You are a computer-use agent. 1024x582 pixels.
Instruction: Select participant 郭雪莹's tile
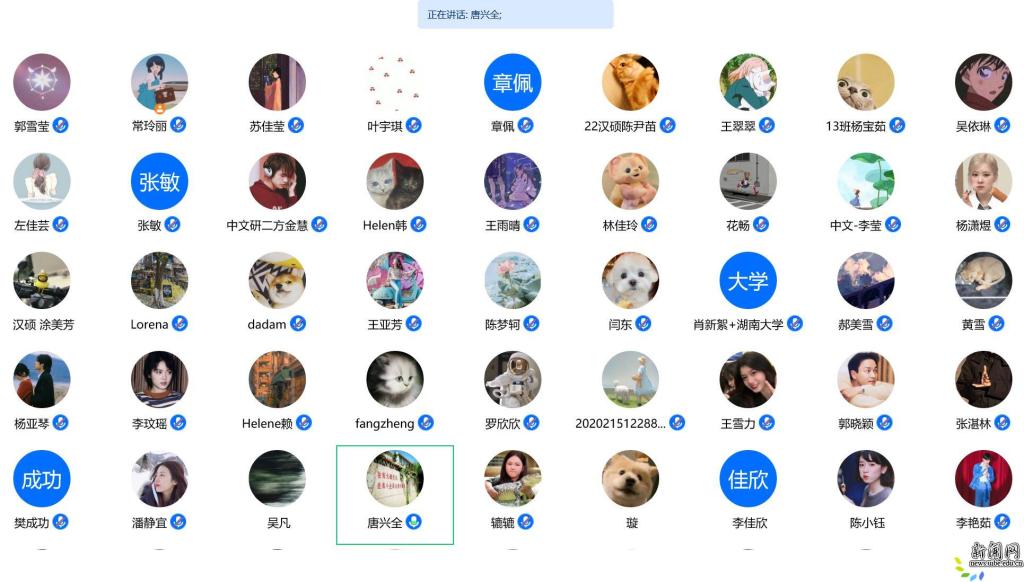pyautogui.click(x=42, y=82)
